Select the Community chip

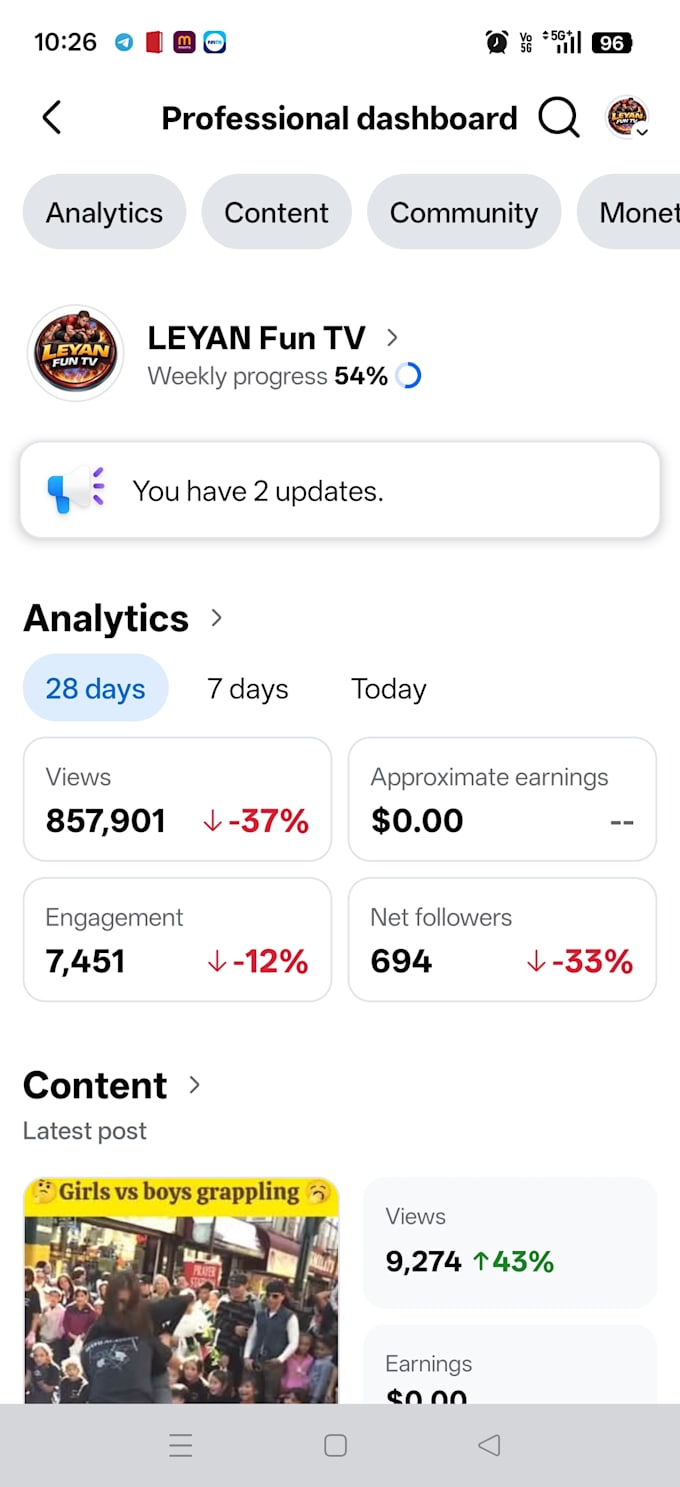464,212
